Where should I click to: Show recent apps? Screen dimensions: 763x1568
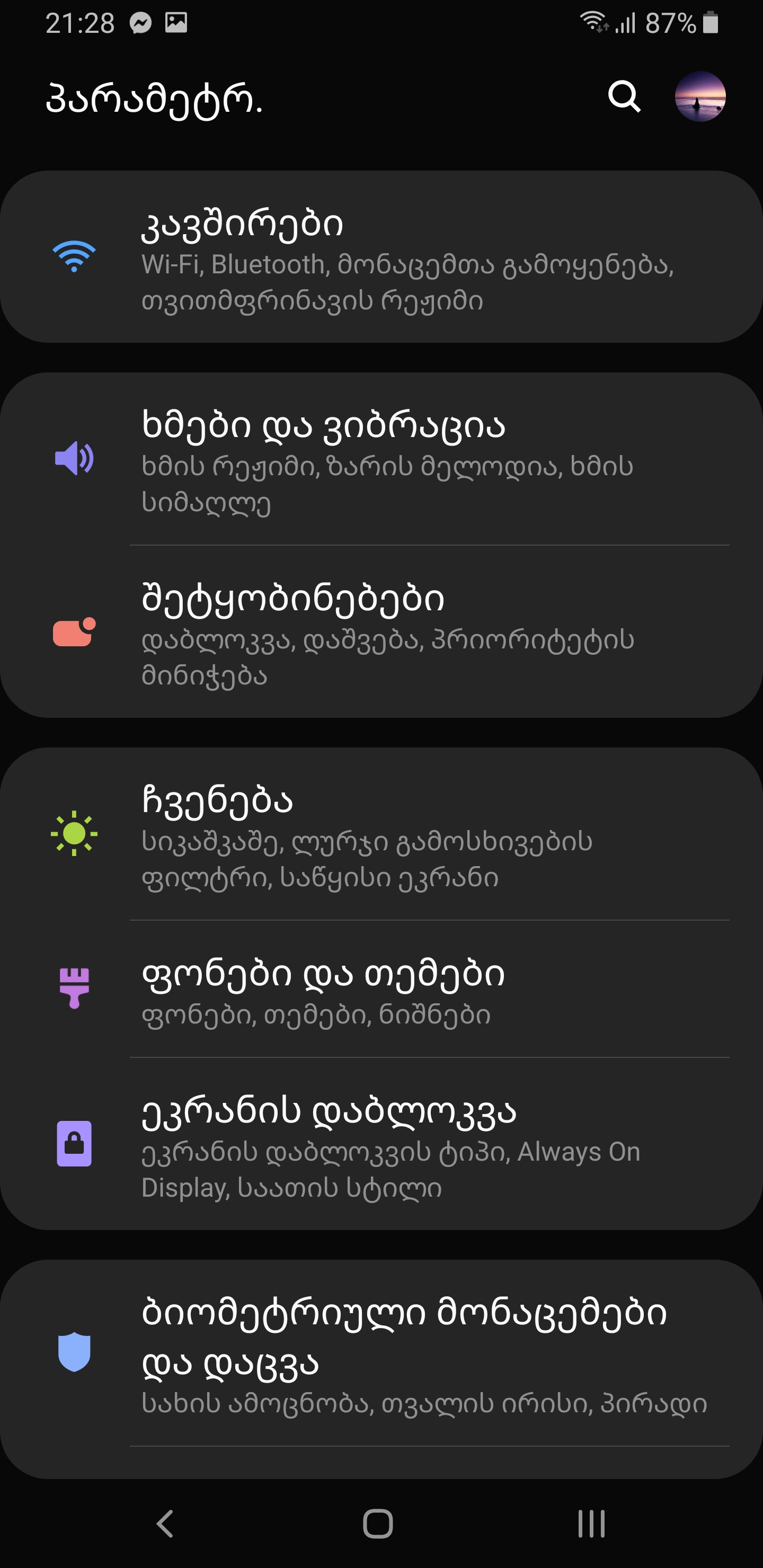coord(591,1524)
